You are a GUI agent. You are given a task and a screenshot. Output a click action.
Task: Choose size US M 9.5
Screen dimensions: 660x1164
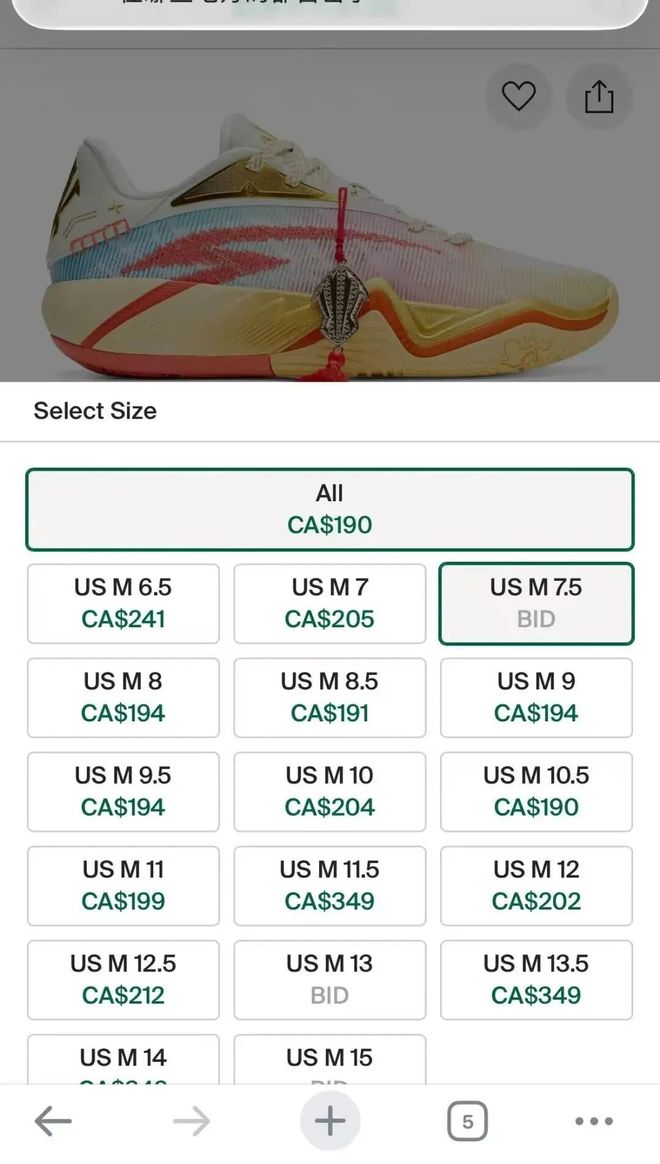[123, 791]
